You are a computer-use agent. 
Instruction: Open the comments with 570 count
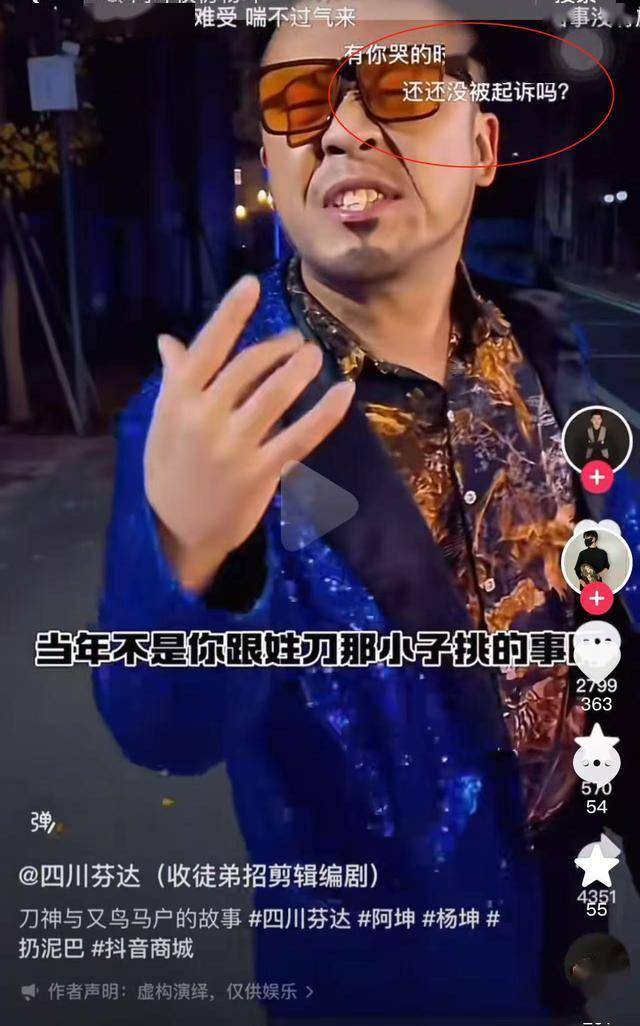[597, 758]
